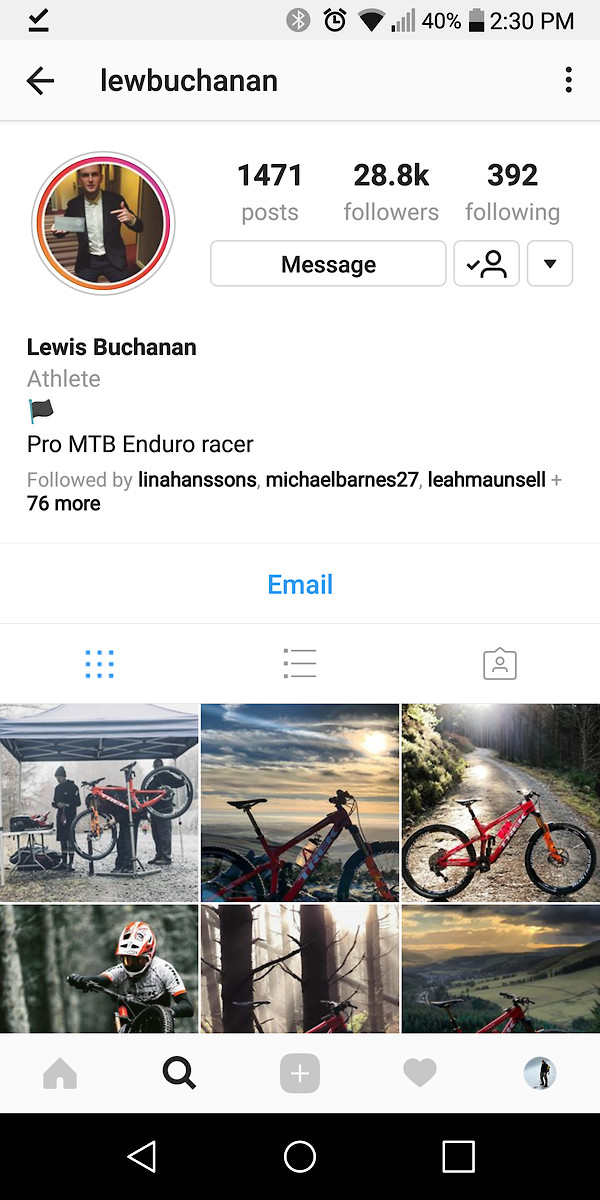Open the activity heart tab
The width and height of the screenshot is (600, 1200).
tap(420, 1074)
